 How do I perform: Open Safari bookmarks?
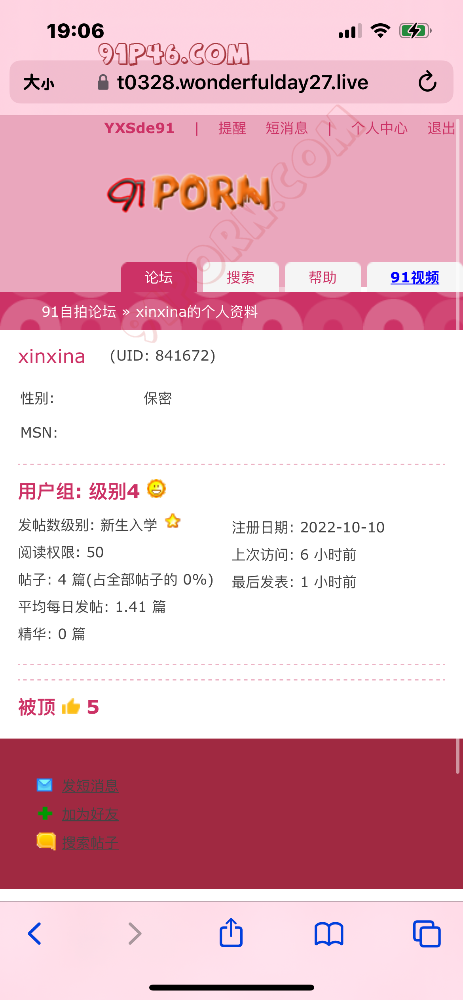pos(329,934)
